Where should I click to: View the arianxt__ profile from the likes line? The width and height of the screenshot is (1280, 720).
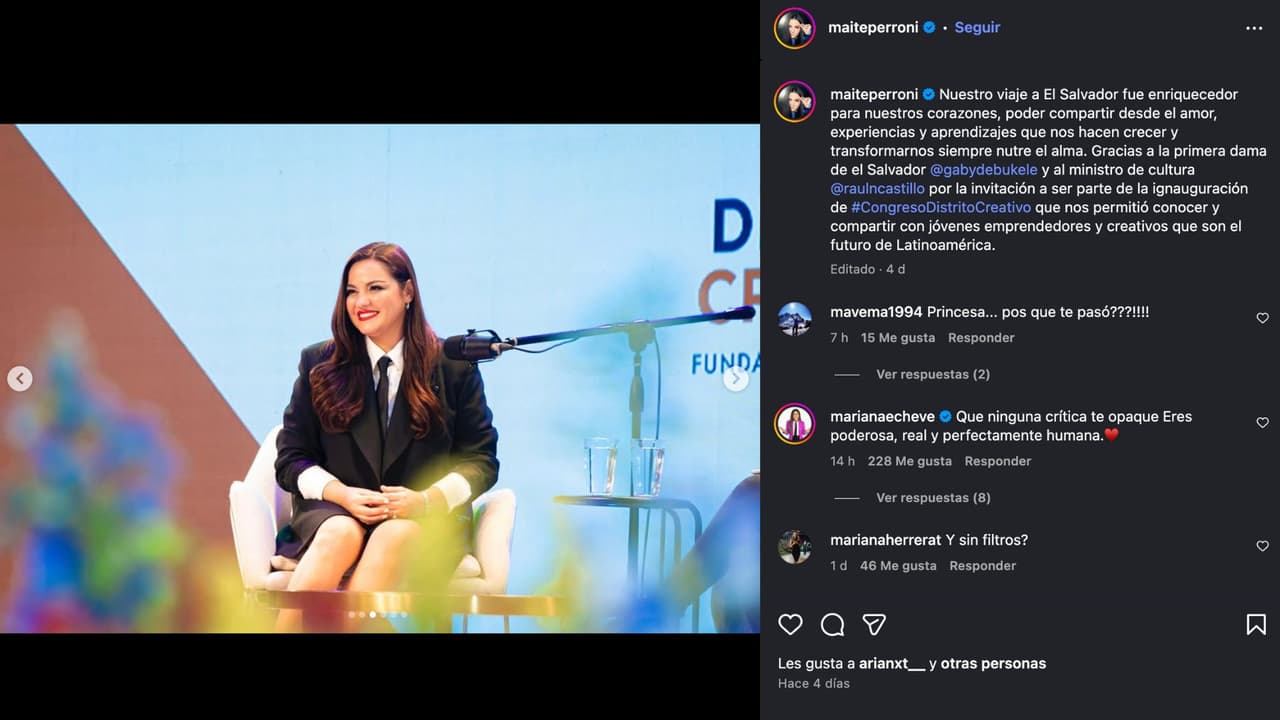click(x=892, y=664)
